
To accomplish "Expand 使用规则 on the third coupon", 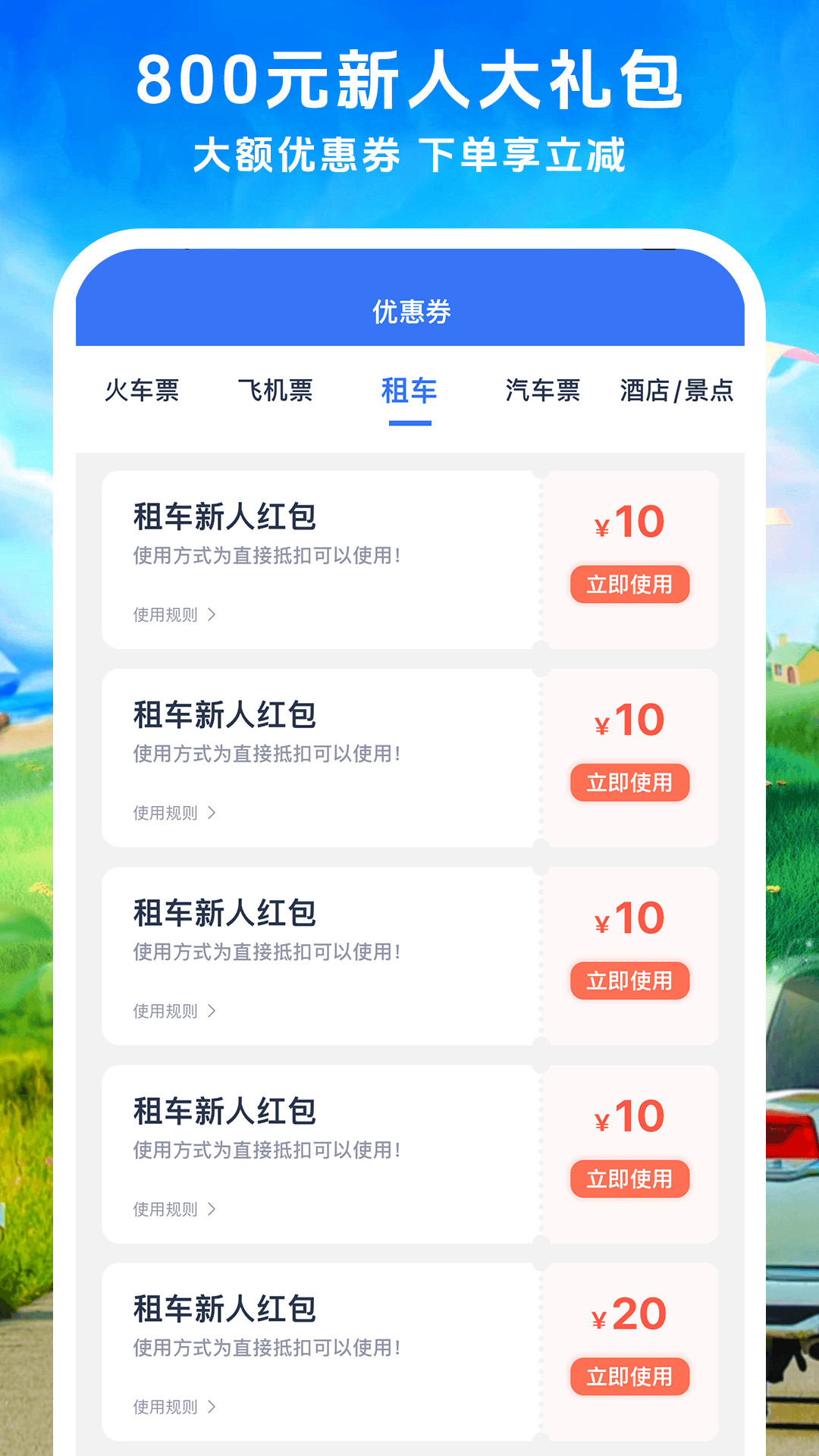I will click(x=173, y=1011).
